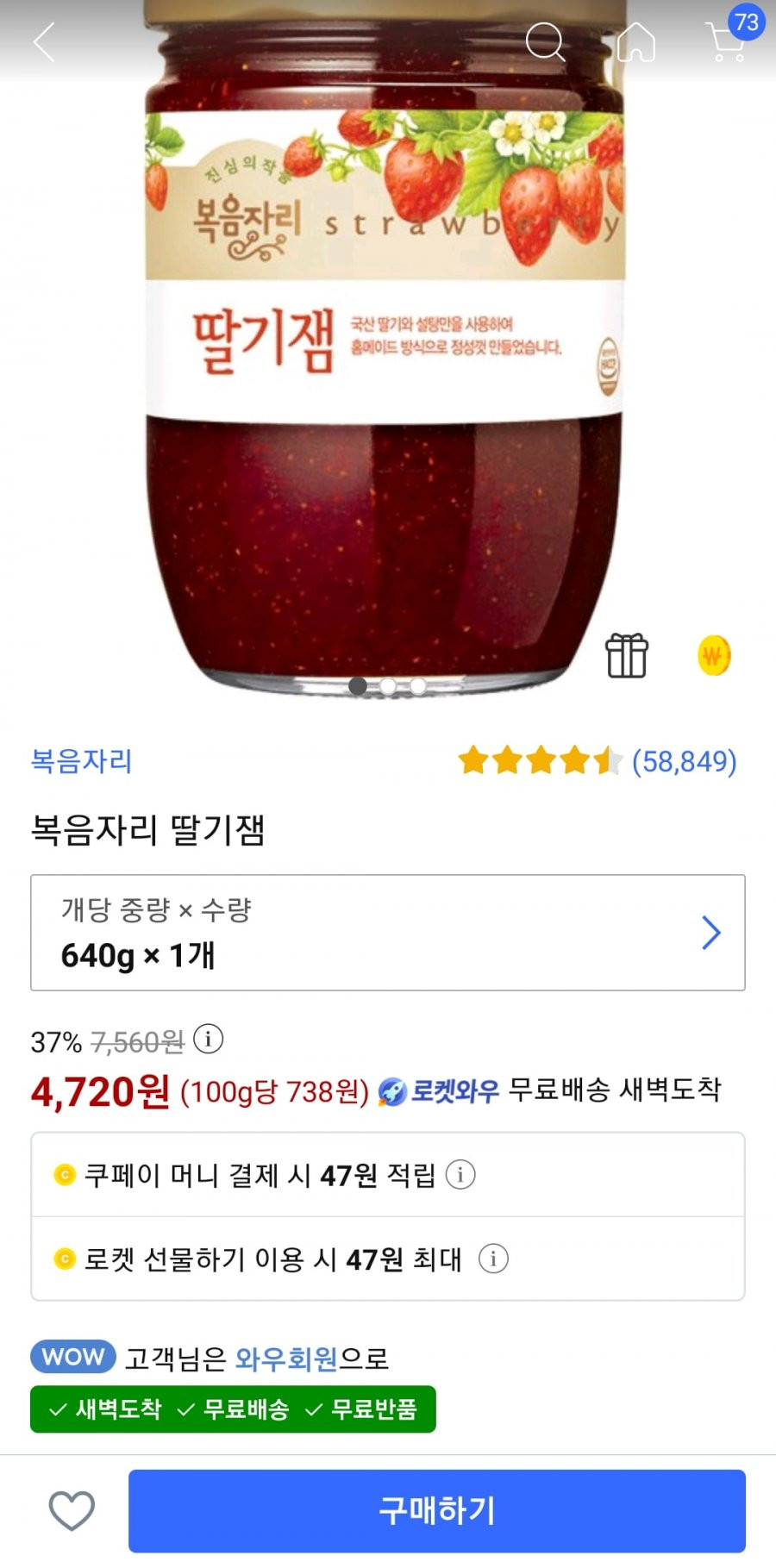
Task: Open the strawberry jam product image
Action: point(385,362)
